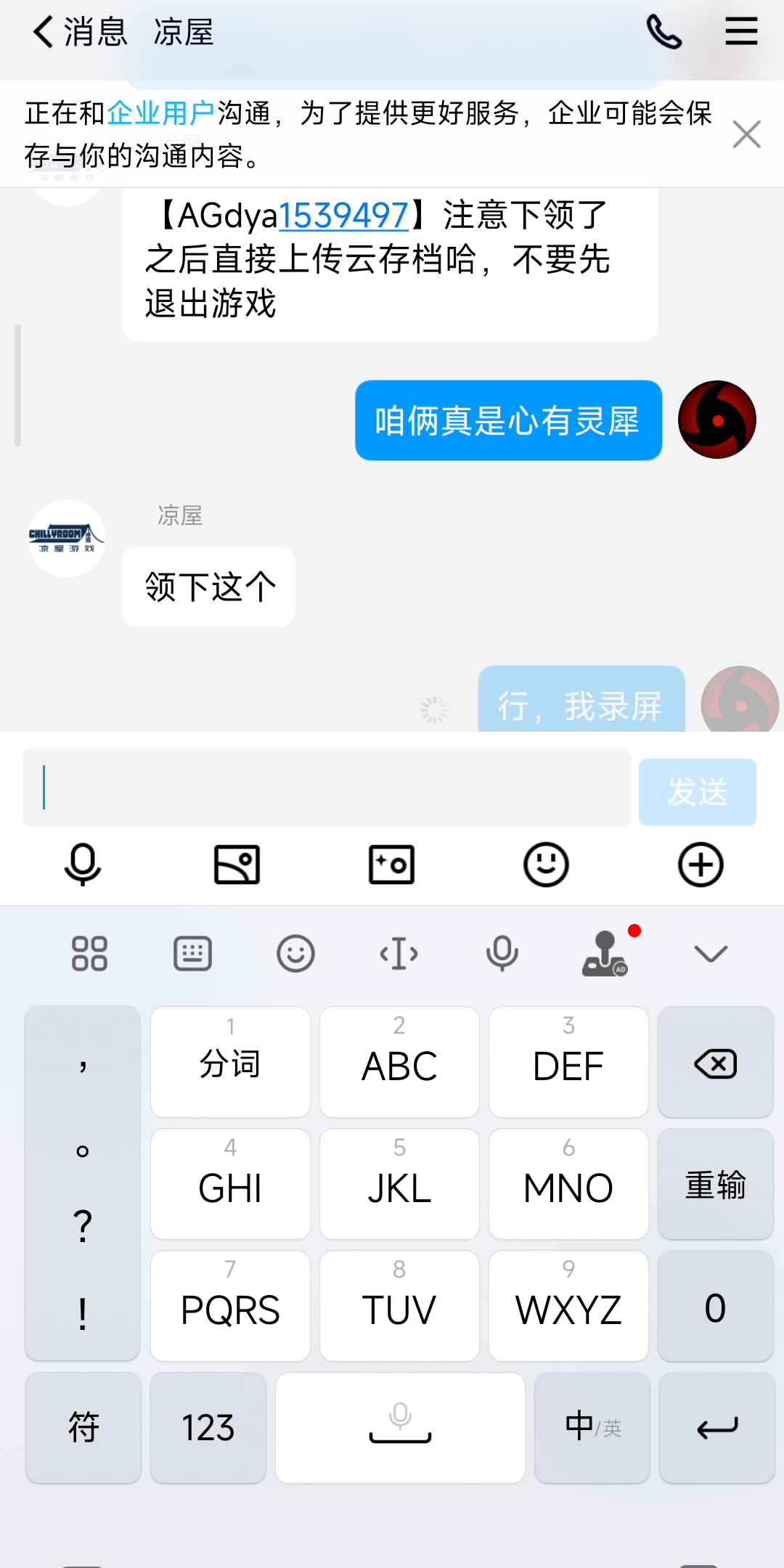View 凉屋's profile avatar
784x1568 pixels.
pyautogui.click(x=67, y=539)
